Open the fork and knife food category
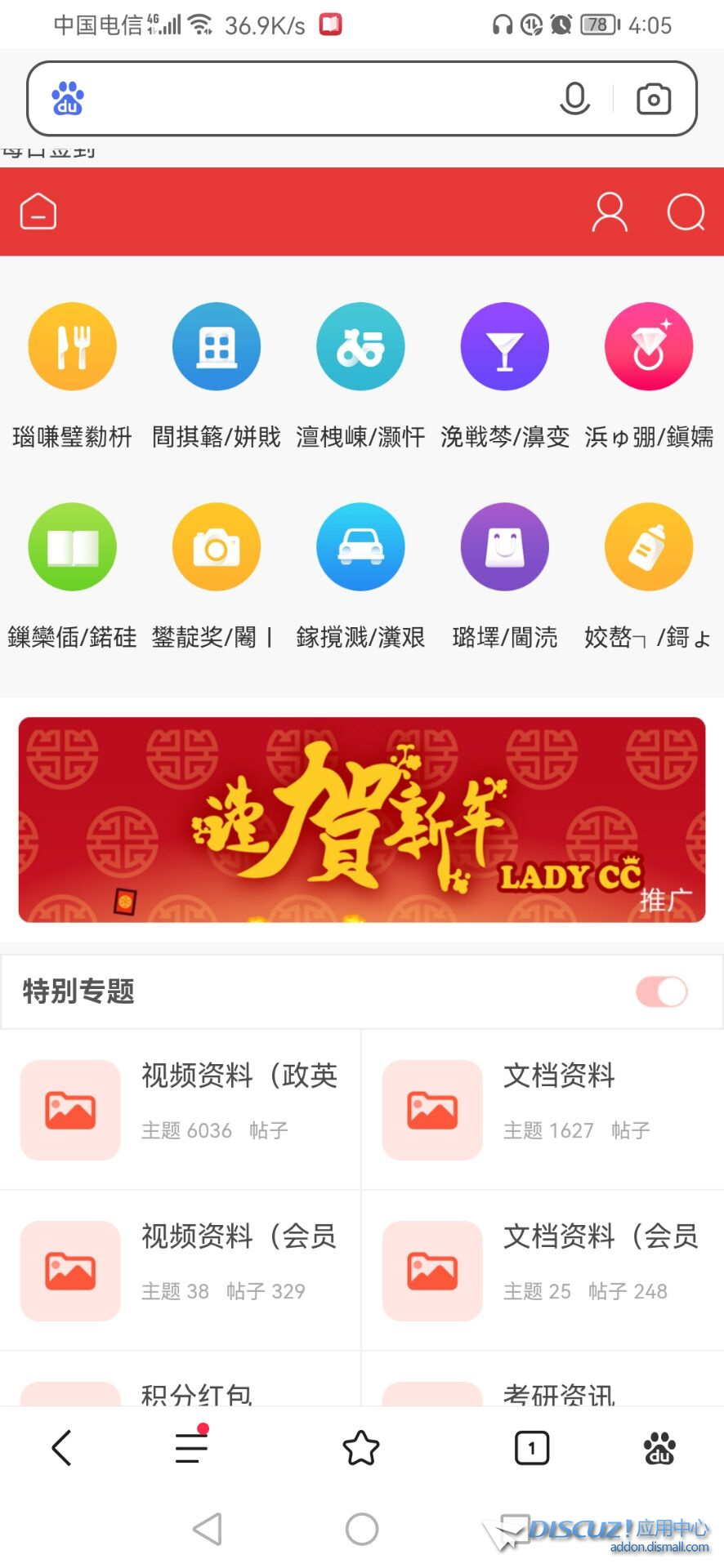724x1568 pixels. tap(73, 347)
